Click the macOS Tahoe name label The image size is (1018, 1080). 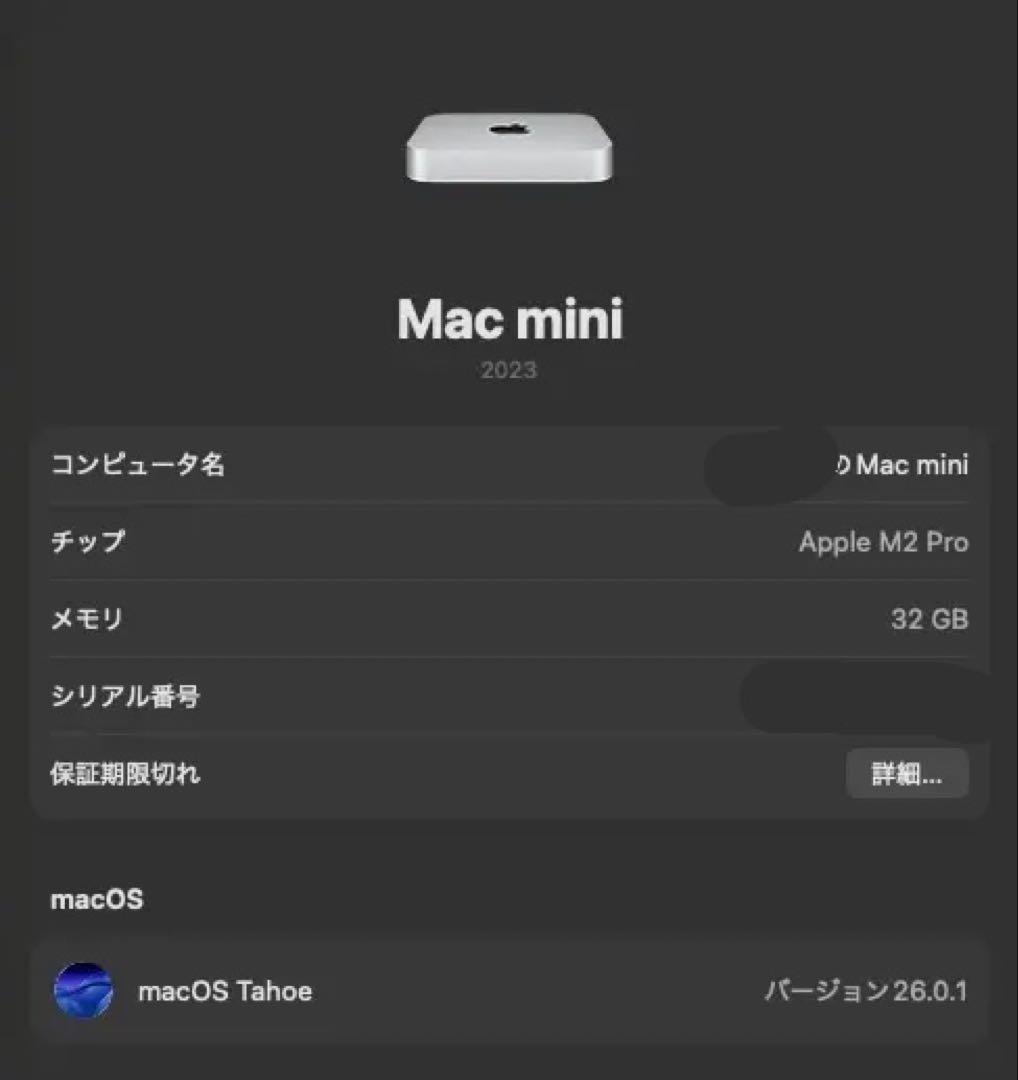pos(224,991)
